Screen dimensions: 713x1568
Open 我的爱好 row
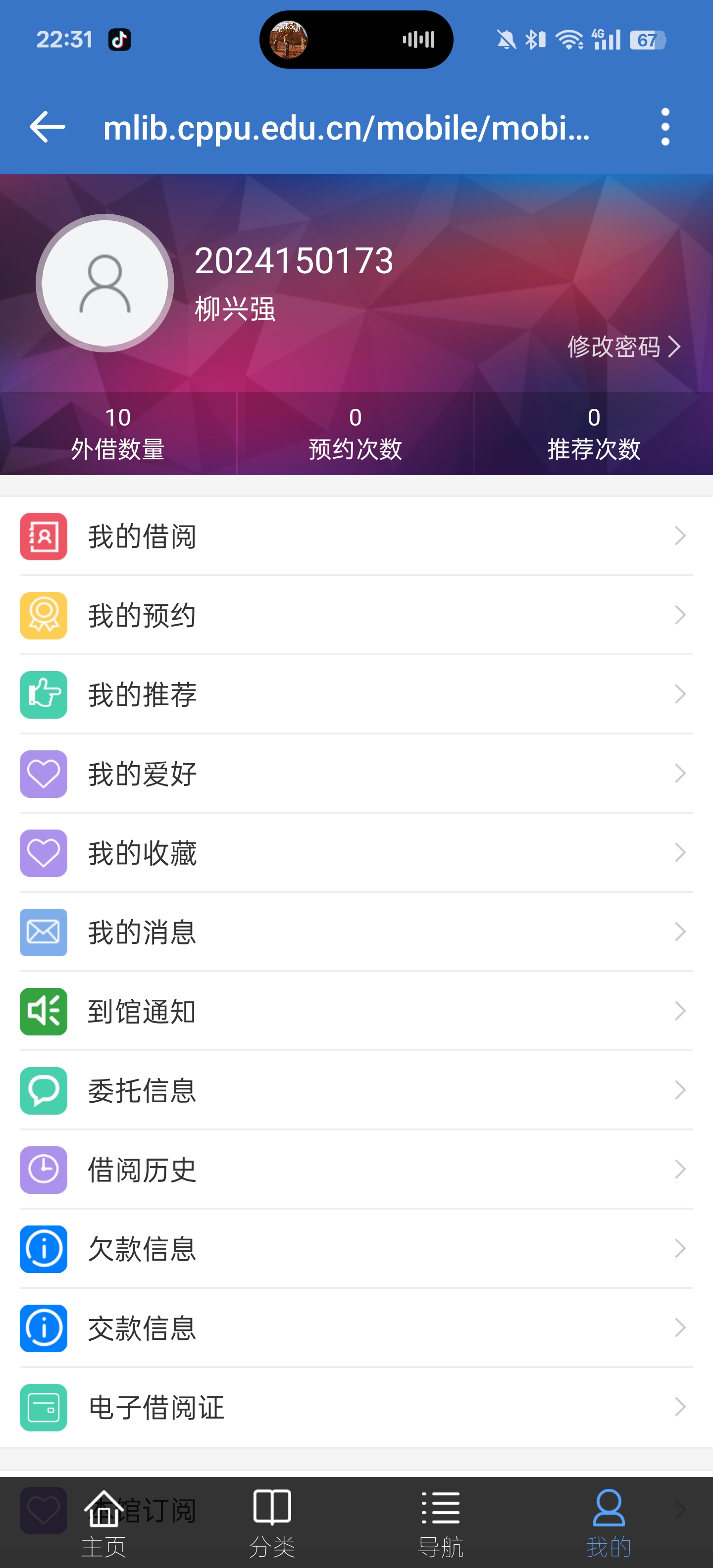click(x=356, y=774)
